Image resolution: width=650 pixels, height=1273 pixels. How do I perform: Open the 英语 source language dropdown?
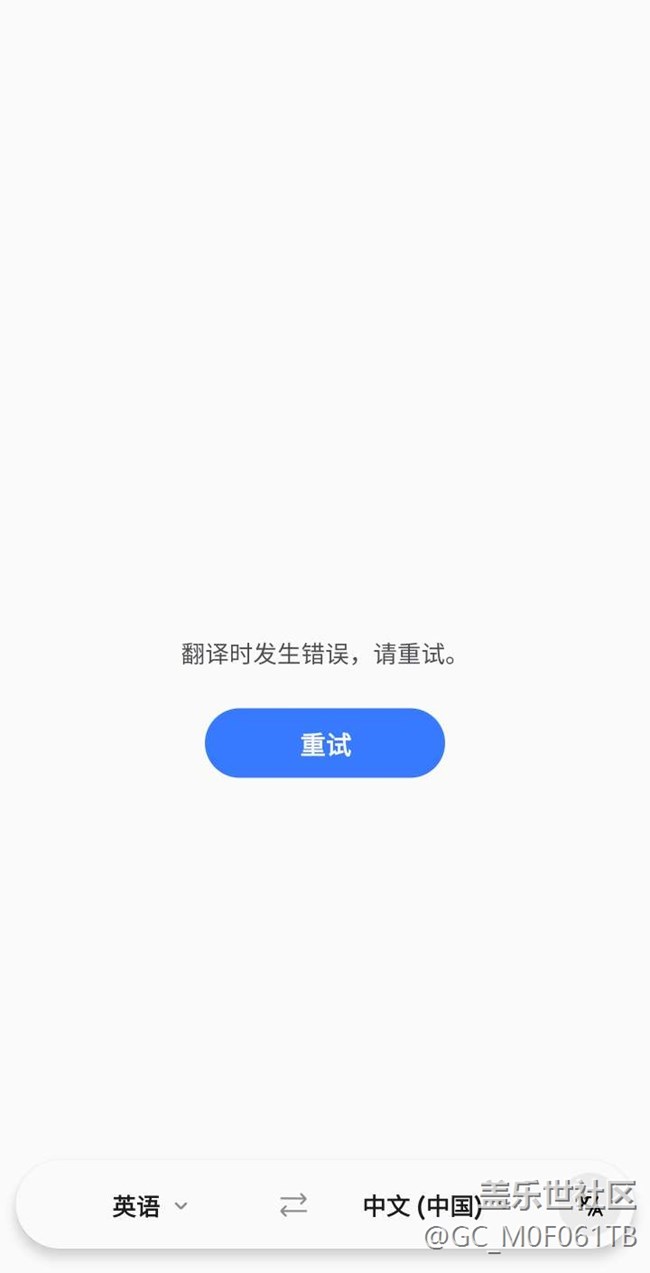click(149, 1206)
